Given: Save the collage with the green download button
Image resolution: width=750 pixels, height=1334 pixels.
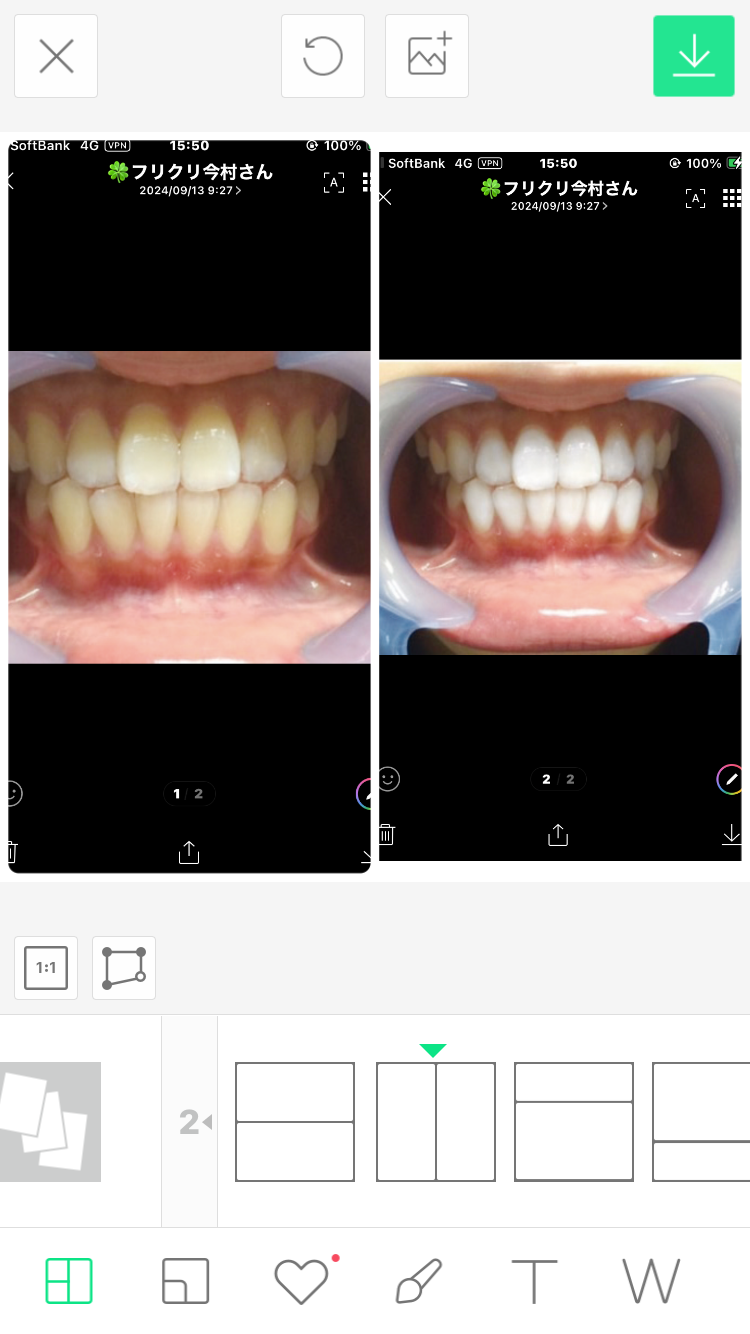Looking at the screenshot, I should coord(694,56).
